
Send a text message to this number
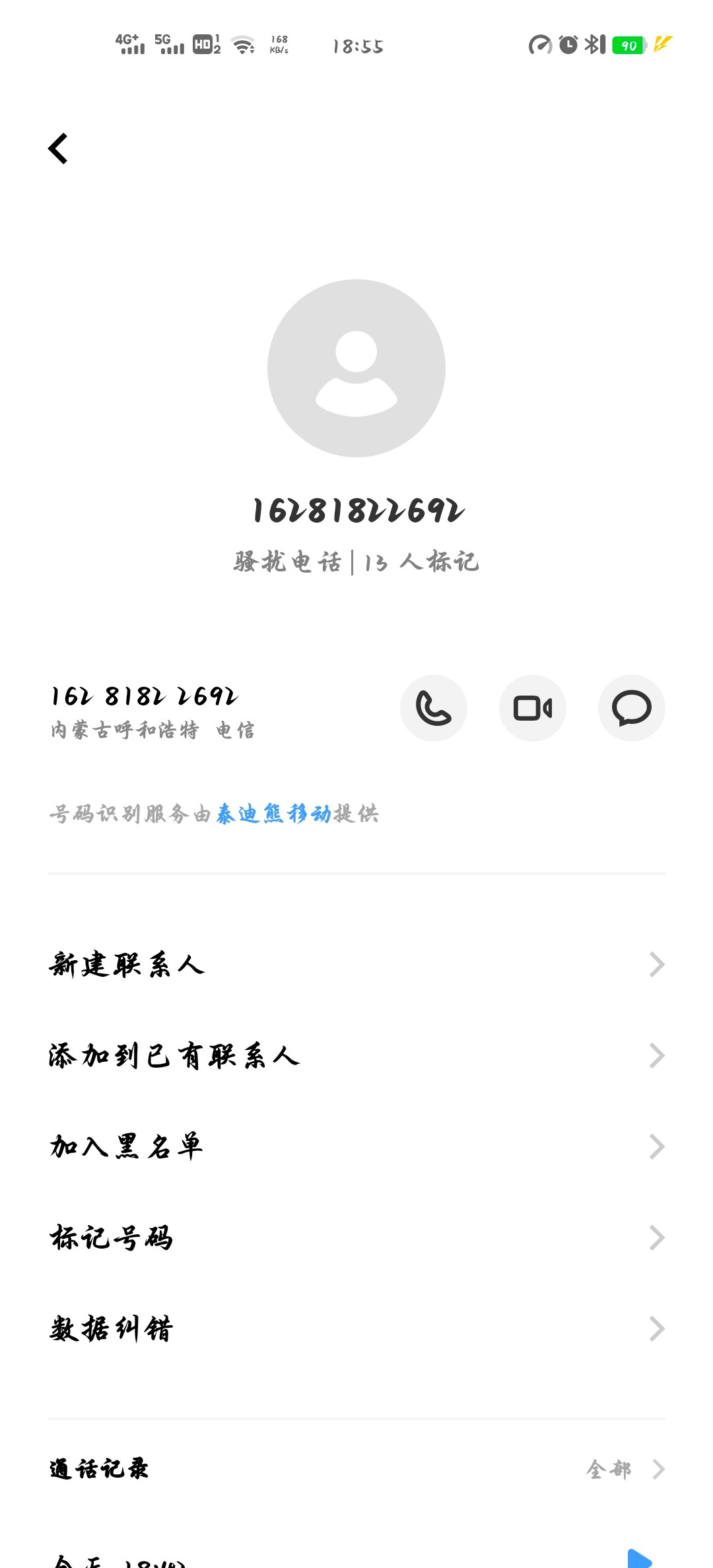tap(631, 708)
